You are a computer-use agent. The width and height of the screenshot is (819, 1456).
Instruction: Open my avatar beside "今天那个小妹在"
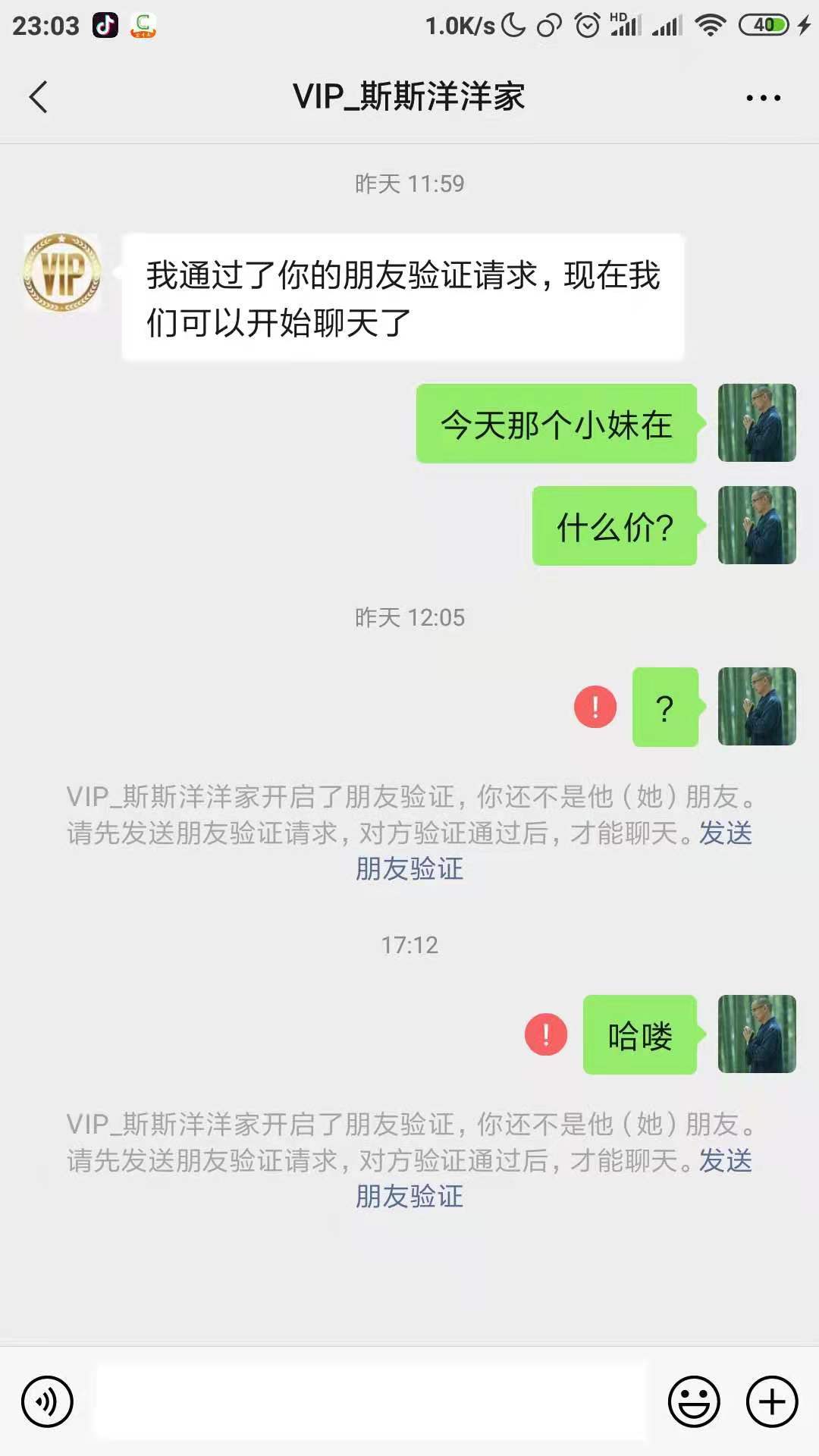[x=757, y=423]
